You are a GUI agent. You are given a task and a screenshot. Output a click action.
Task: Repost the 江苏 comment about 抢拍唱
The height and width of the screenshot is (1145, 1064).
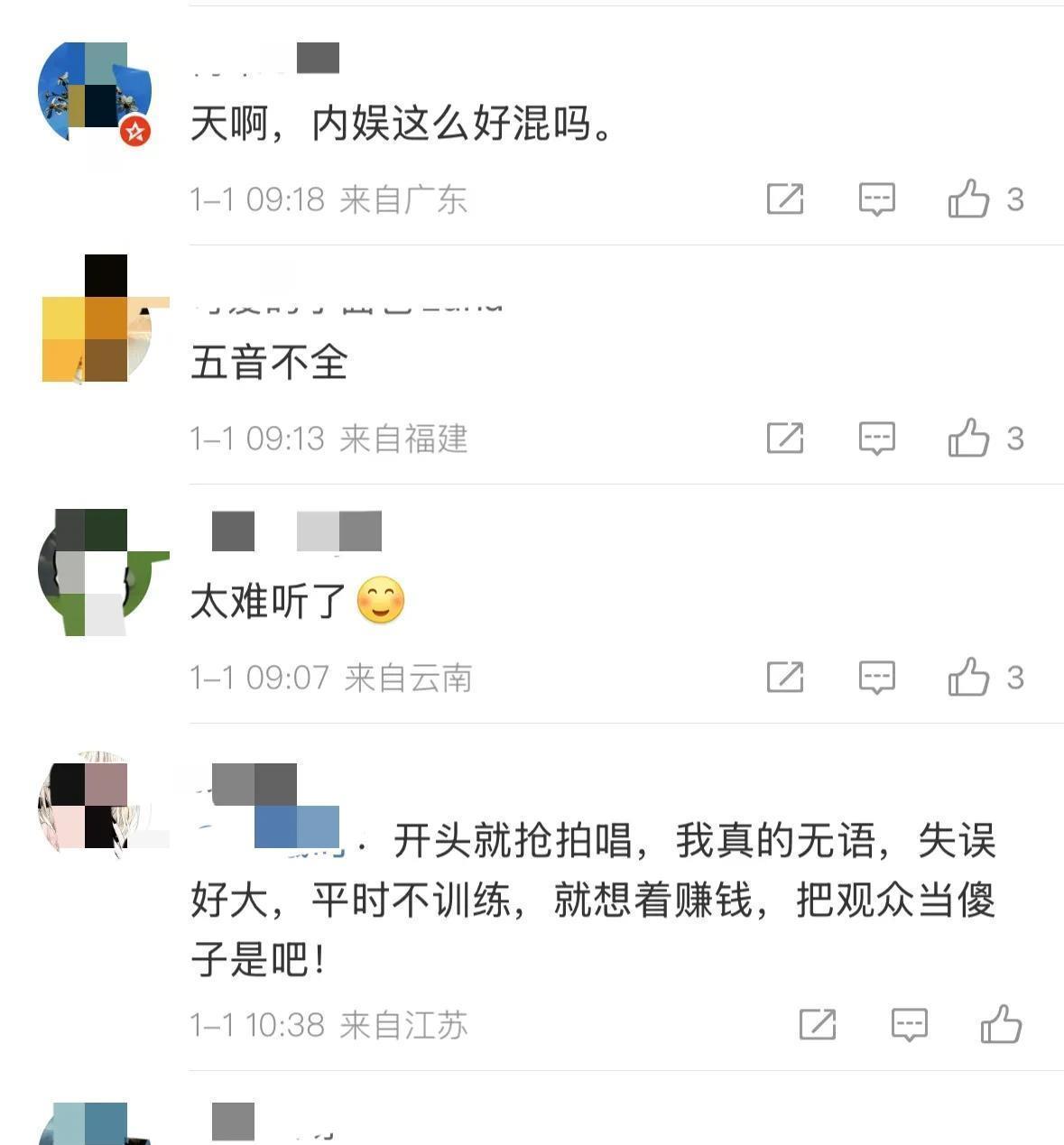pyautogui.click(x=817, y=1025)
